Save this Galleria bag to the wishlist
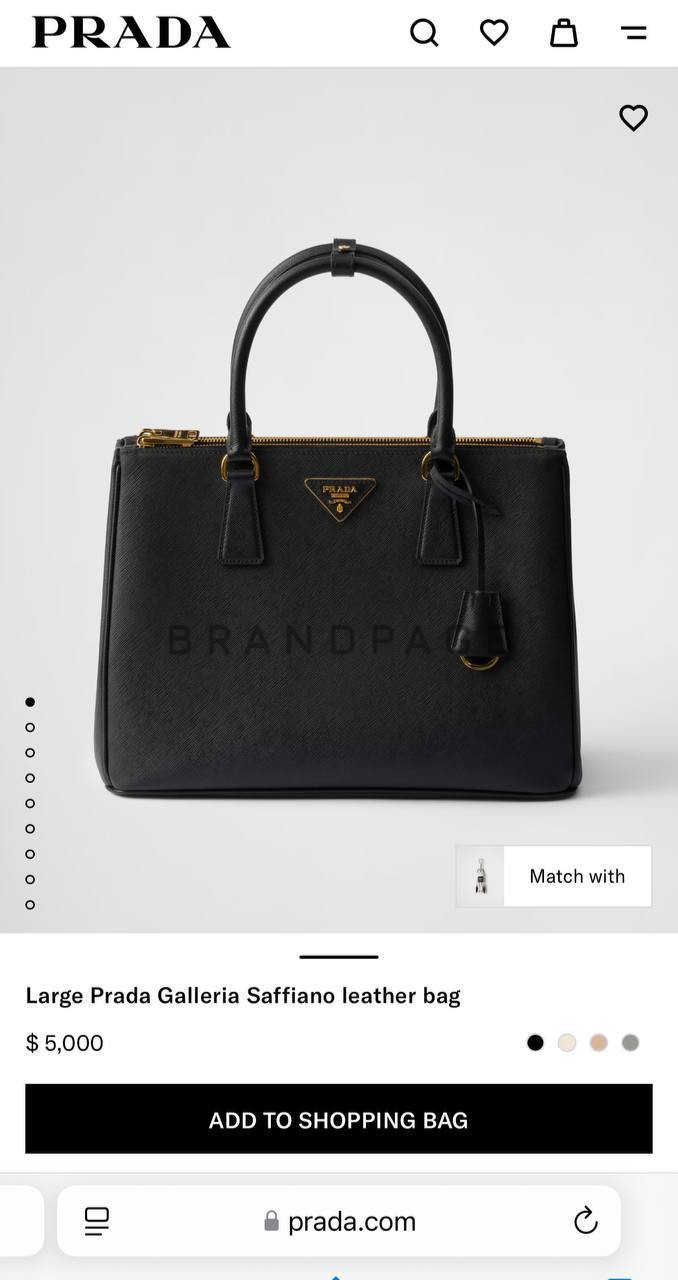This screenshot has width=678, height=1280. [x=633, y=118]
